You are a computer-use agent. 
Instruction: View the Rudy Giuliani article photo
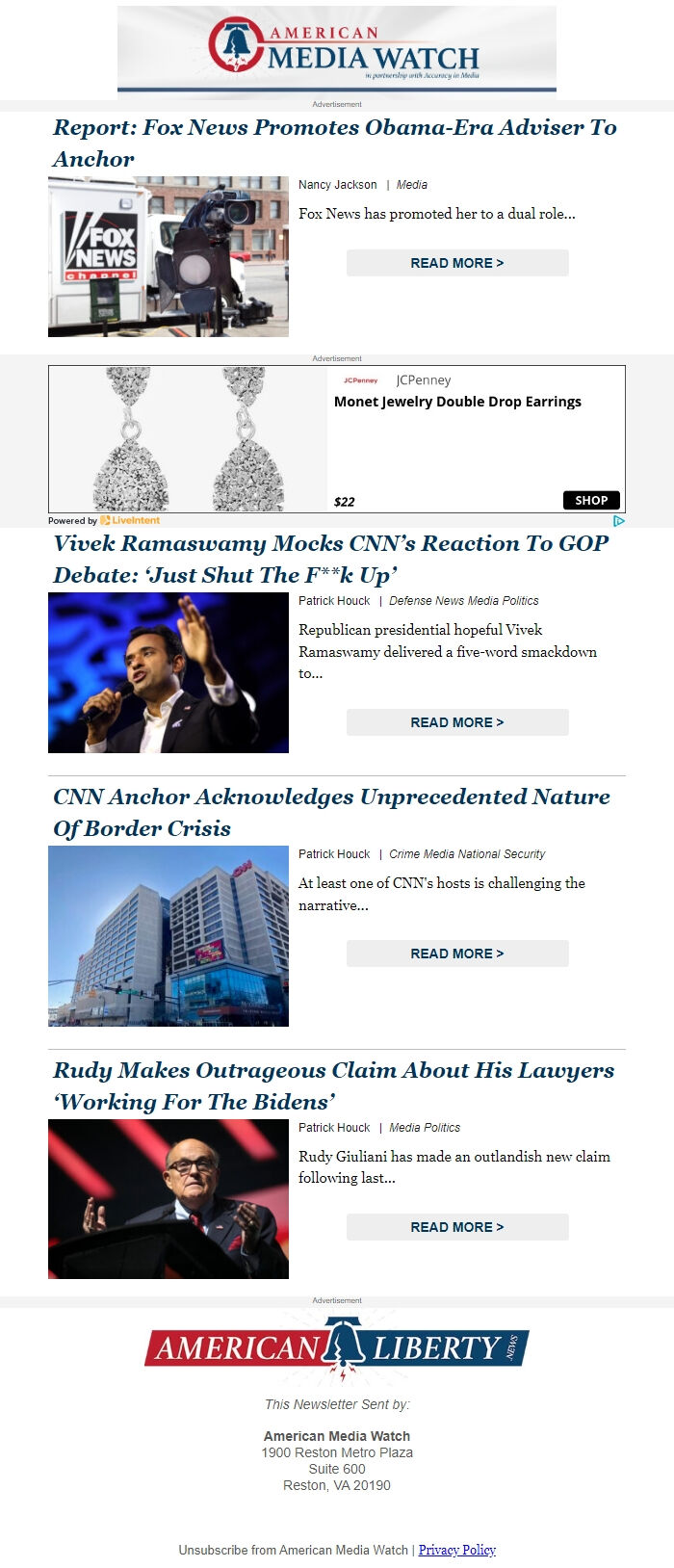point(168,1198)
